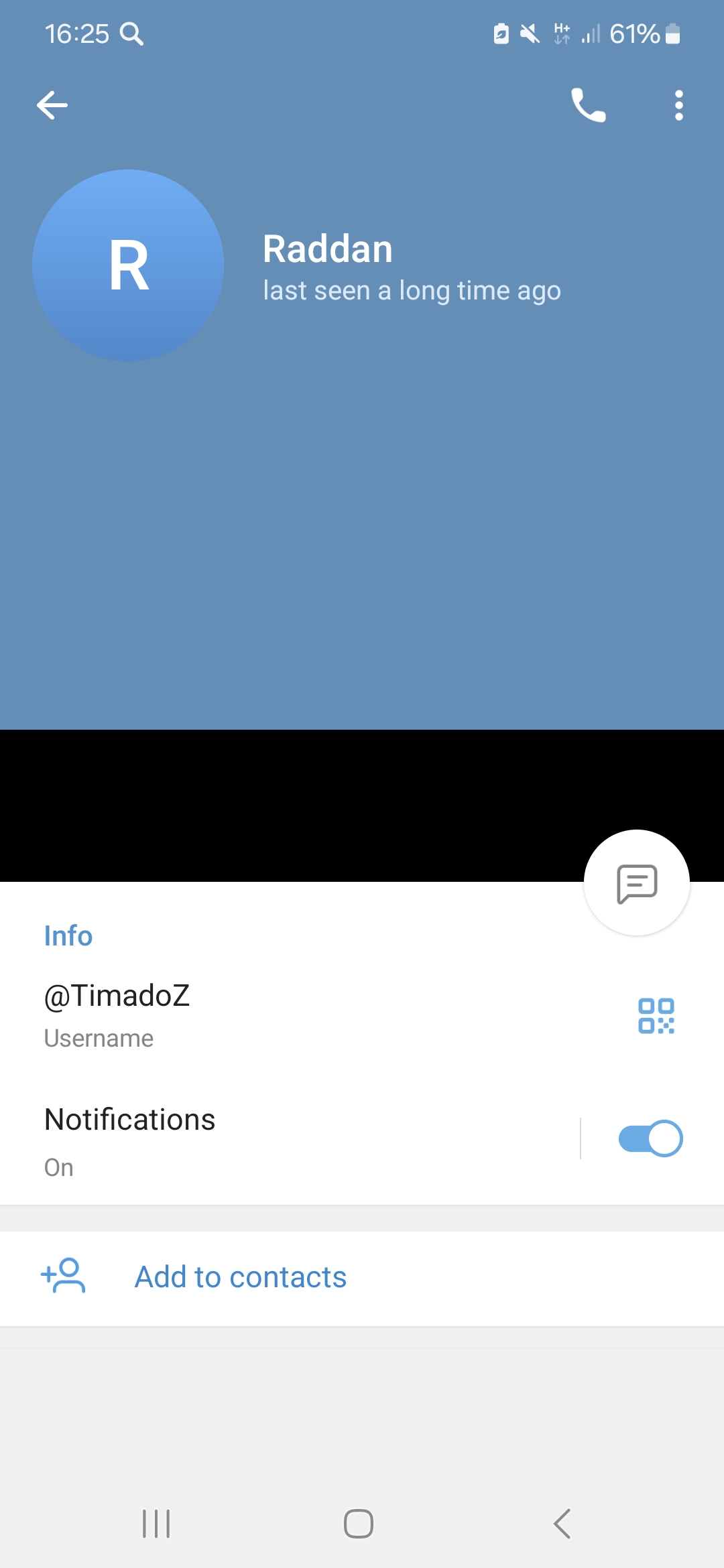This screenshot has width=724, height=1568.
Task: Expand Raddan's profile picture
Action: click(x=127, y=265)
